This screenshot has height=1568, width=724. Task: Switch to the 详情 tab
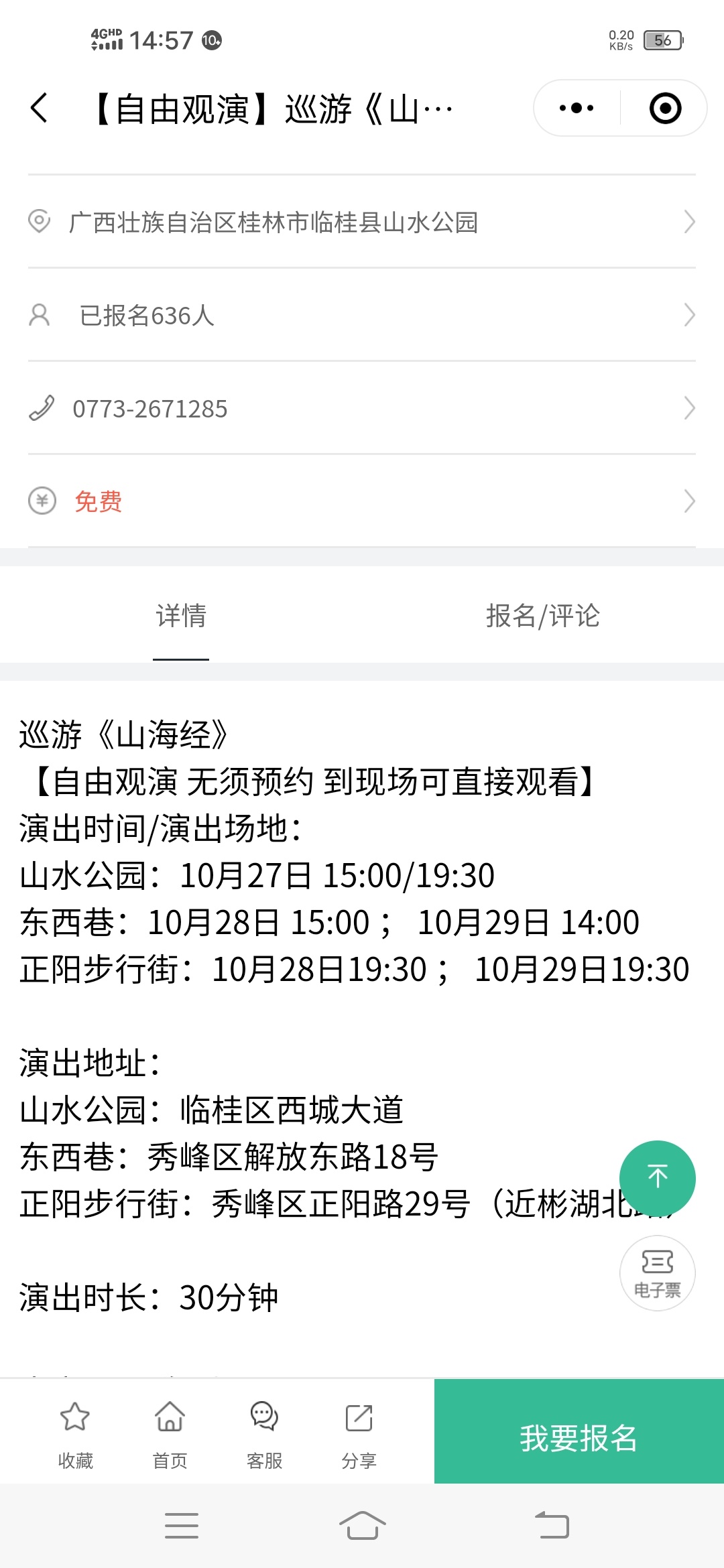pyautogui.click(x=181, y=615)
